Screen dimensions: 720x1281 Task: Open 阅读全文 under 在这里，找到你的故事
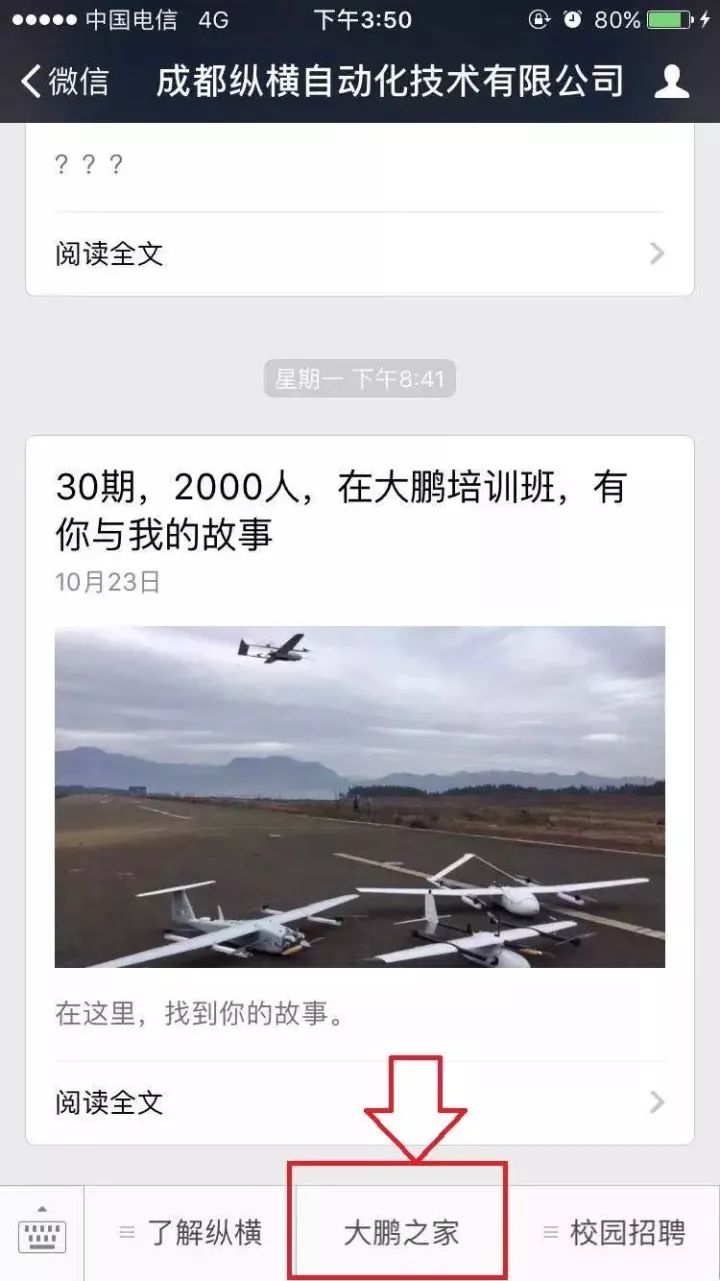pyautogui.click(x=359, y=1103)
